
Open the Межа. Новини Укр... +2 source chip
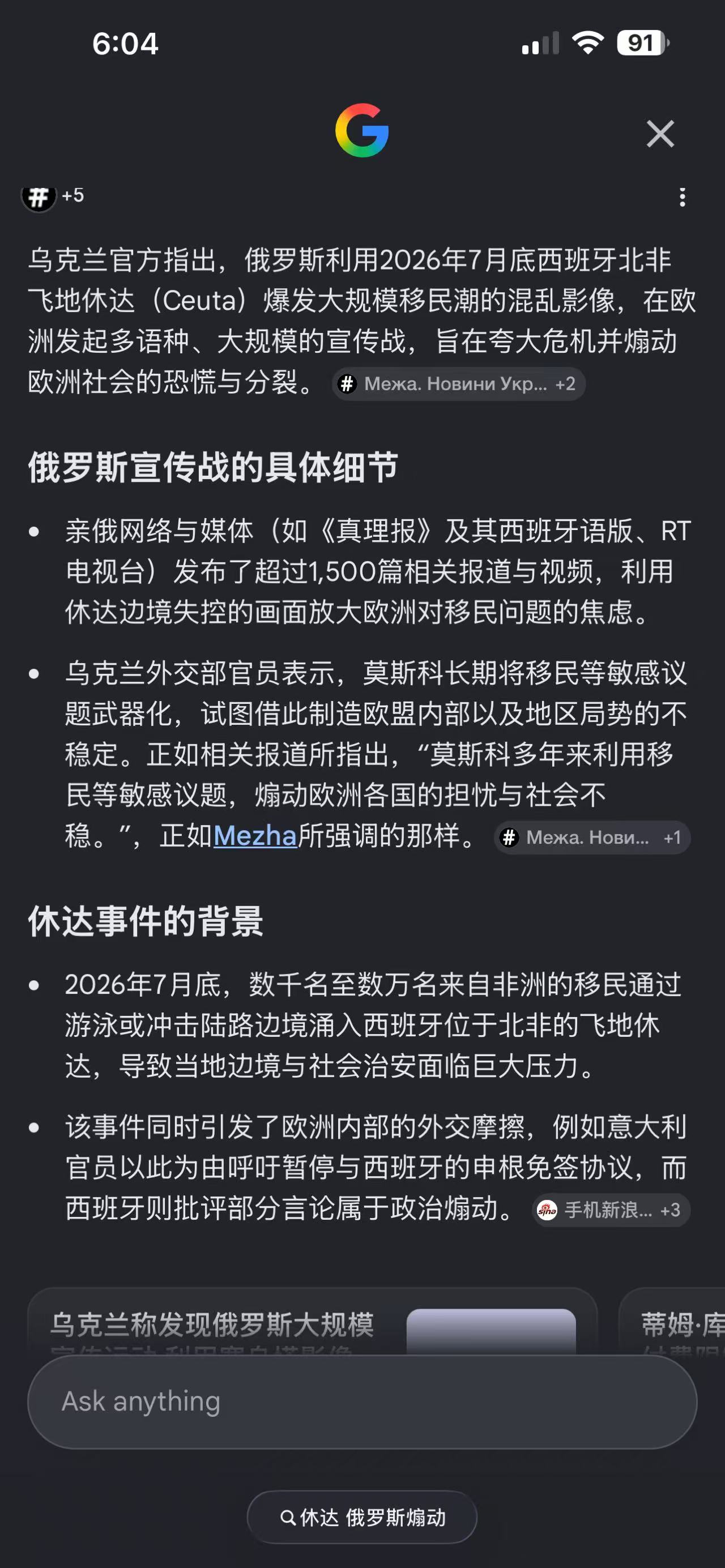[x=458, y=383]
